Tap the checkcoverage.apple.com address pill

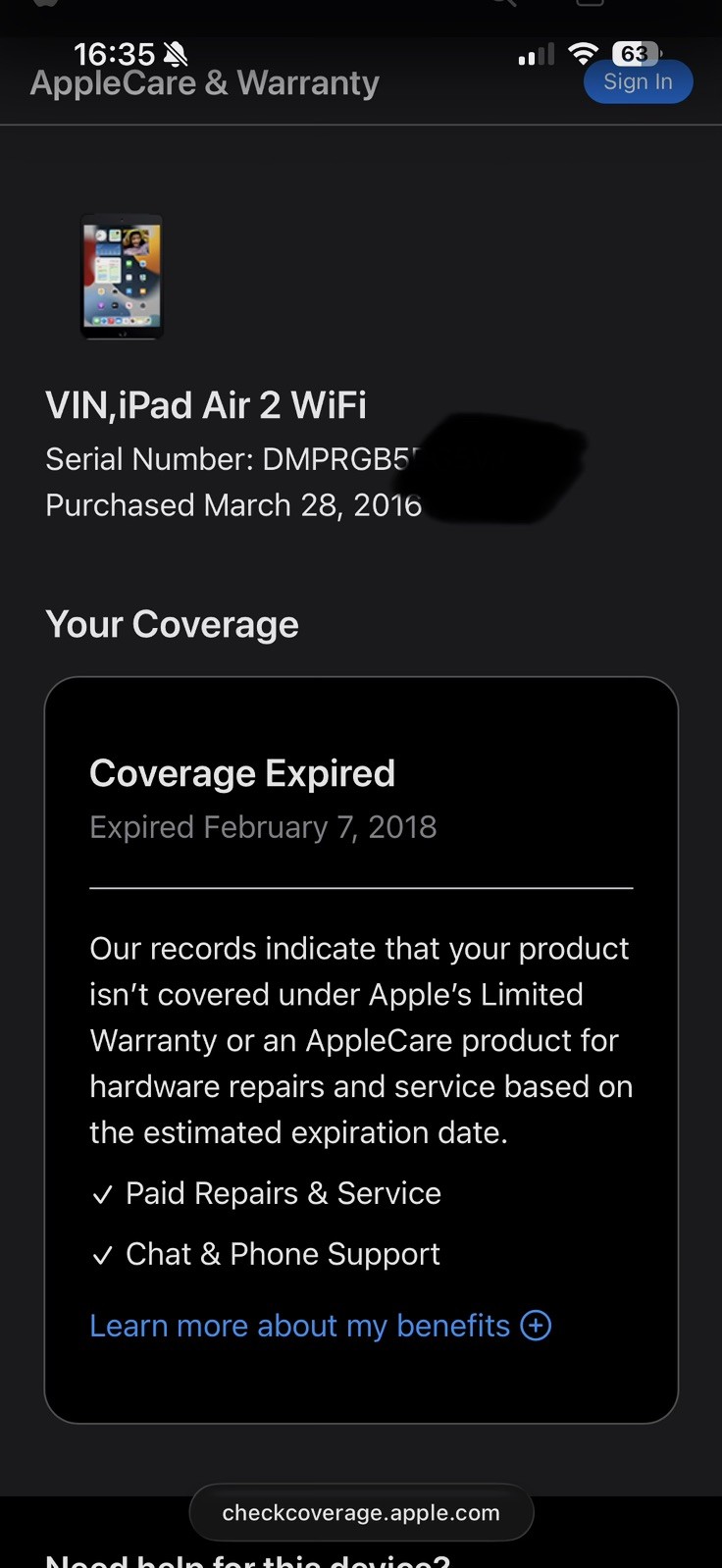[361, 1512]
